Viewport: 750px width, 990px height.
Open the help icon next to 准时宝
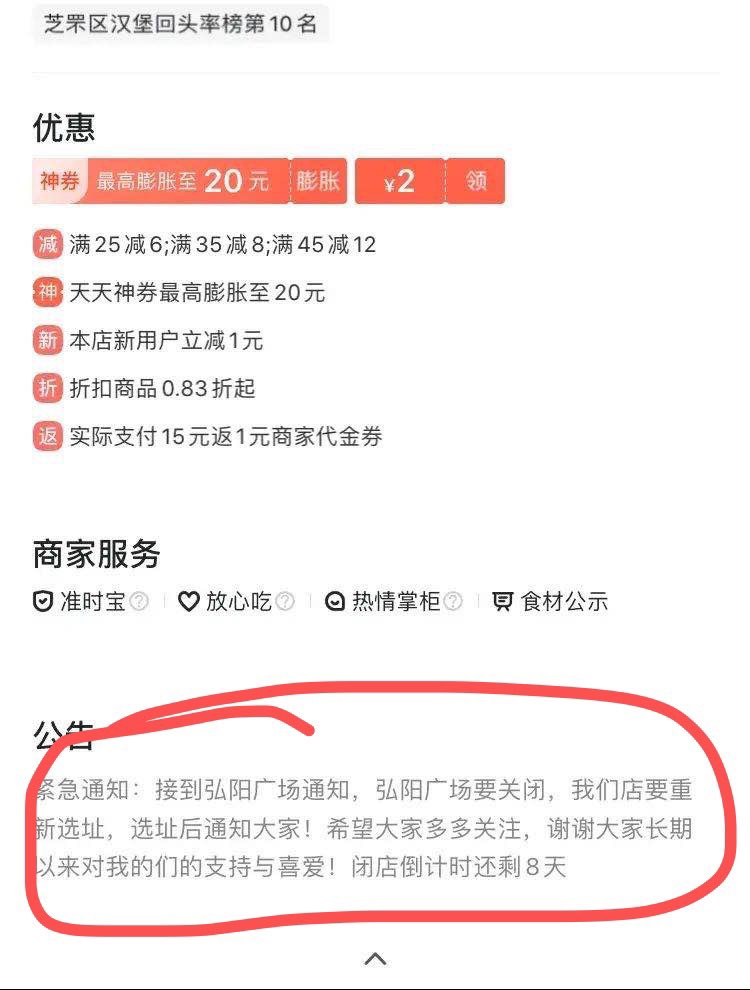[x=140, y=602]
